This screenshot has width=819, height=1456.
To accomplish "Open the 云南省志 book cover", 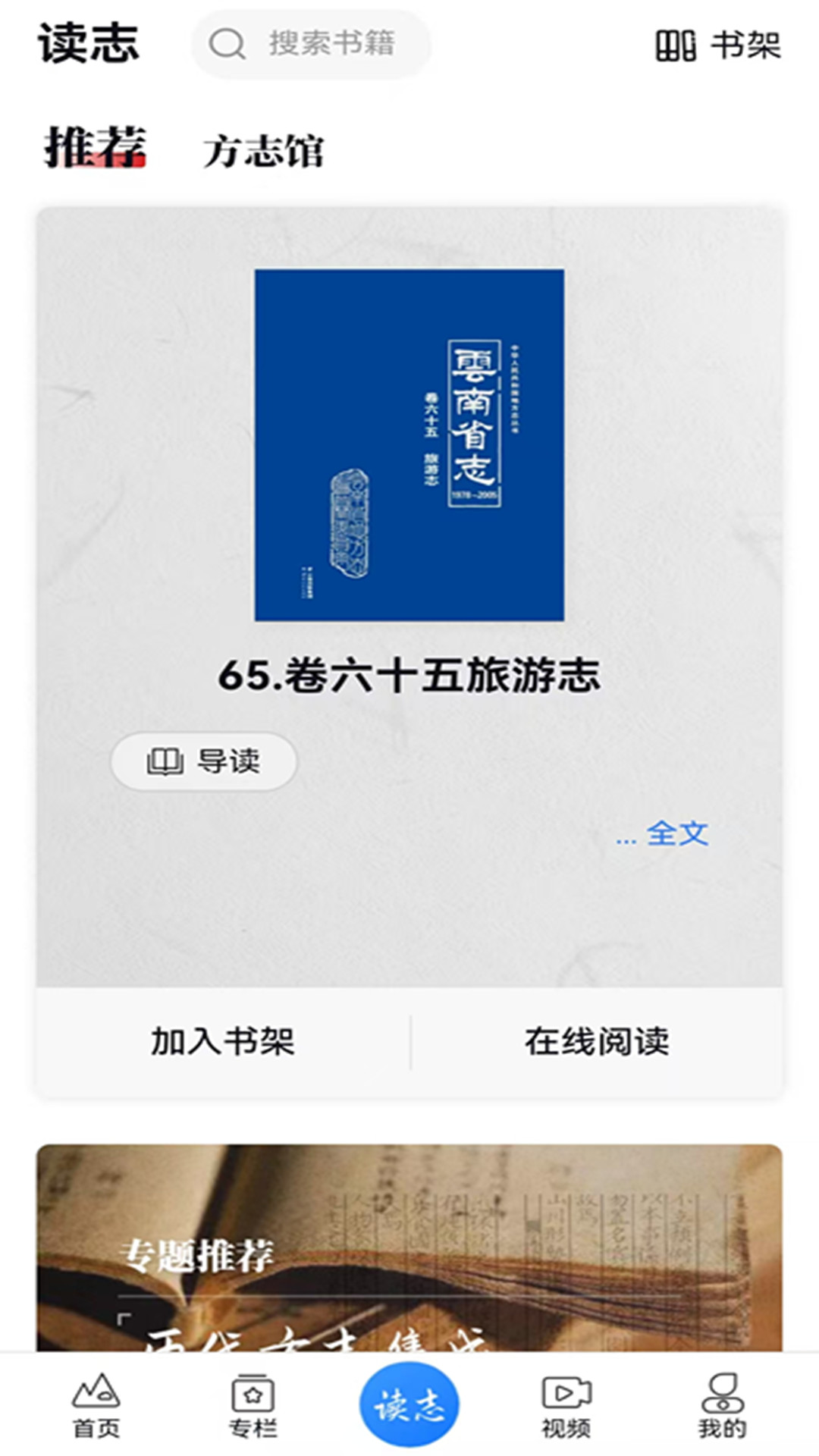I will pos(409,444).
